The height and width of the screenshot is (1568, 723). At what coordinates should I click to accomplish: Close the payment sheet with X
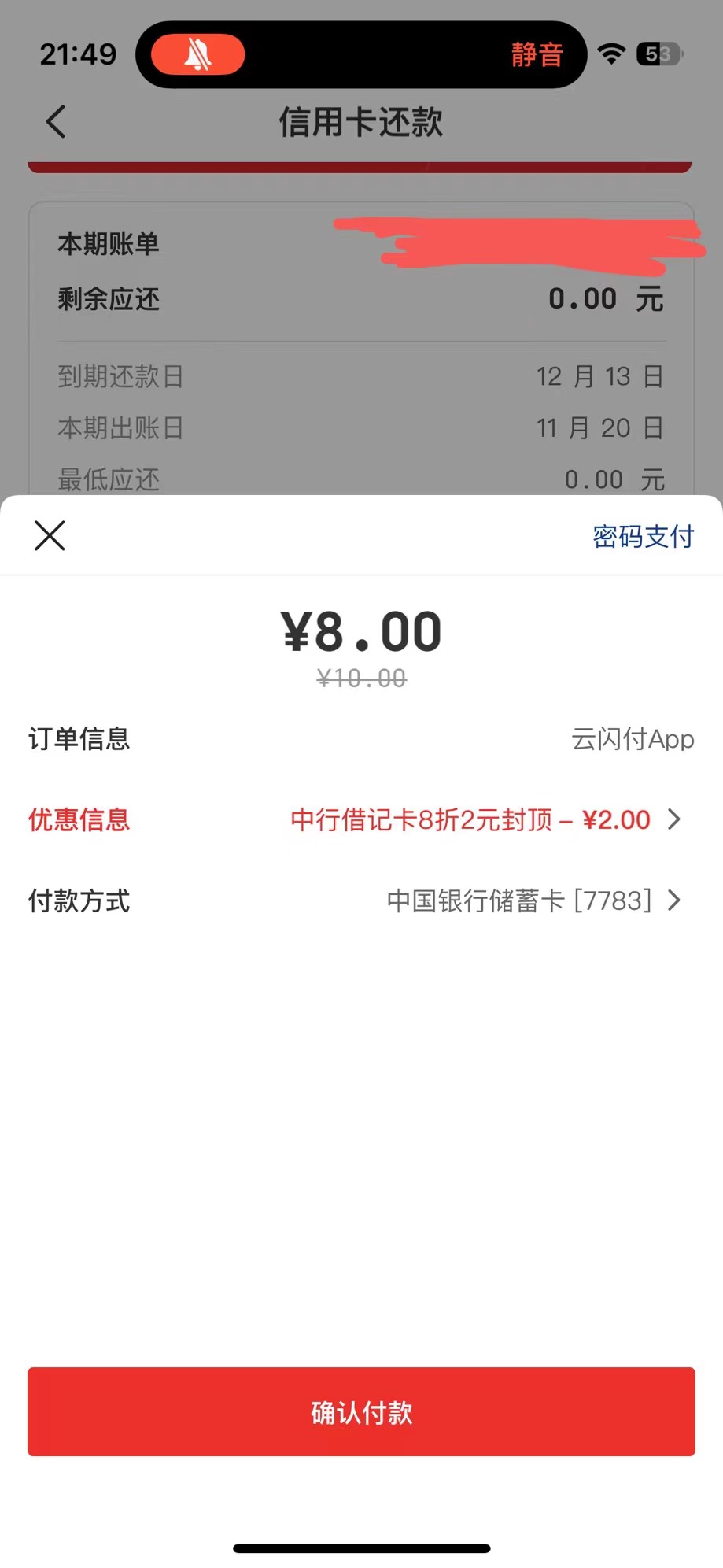click(x=50, y=536)
